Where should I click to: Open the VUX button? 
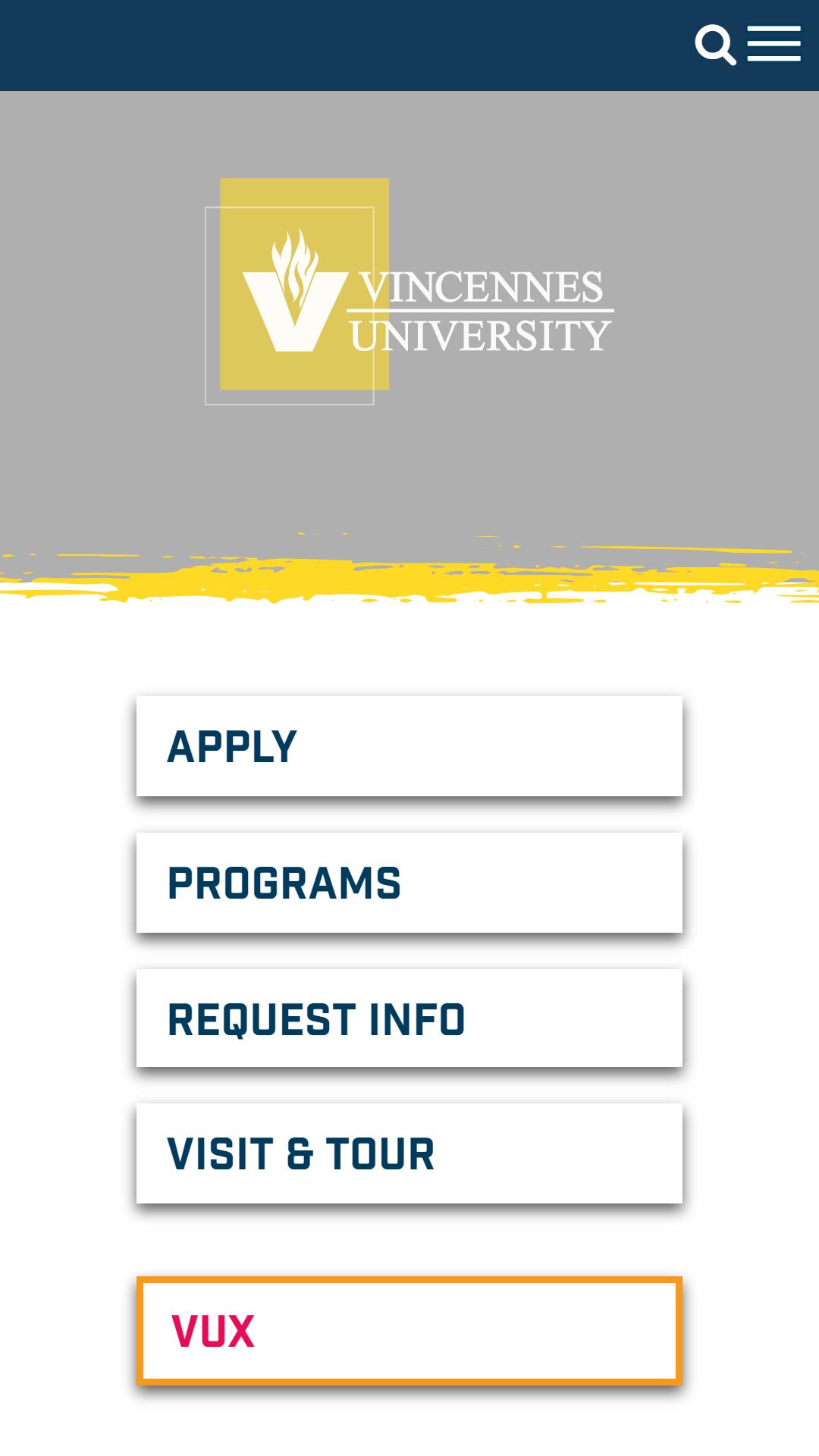(409, 1331)
